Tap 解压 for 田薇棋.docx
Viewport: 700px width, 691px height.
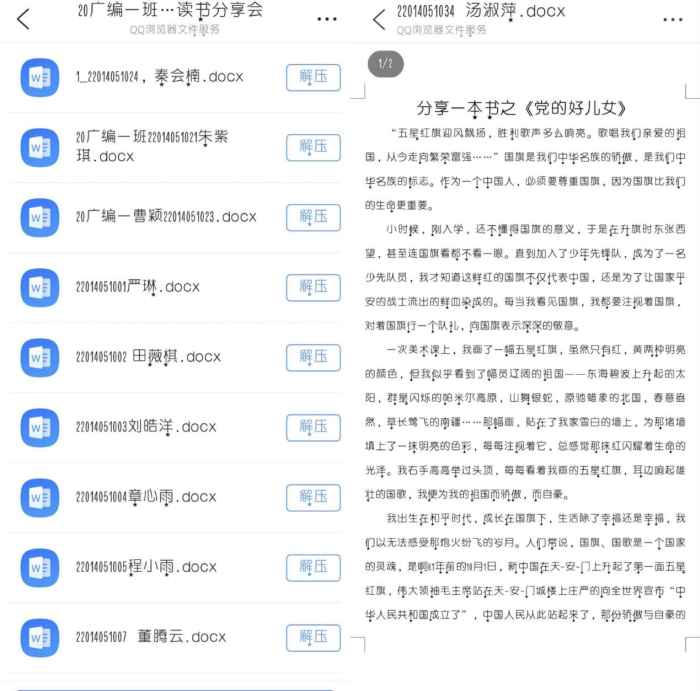click(x=313, y=357)
